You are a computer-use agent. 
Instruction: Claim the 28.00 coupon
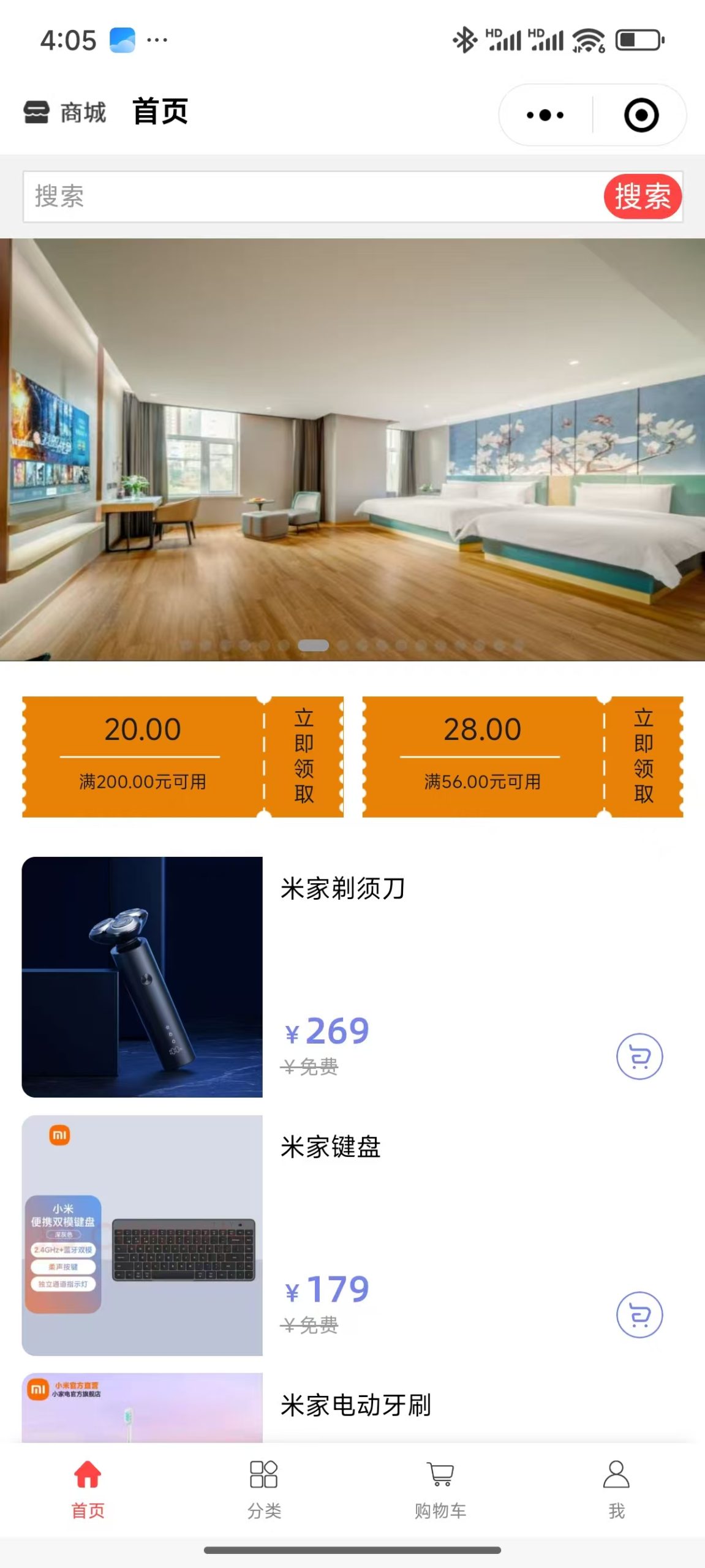643,756
